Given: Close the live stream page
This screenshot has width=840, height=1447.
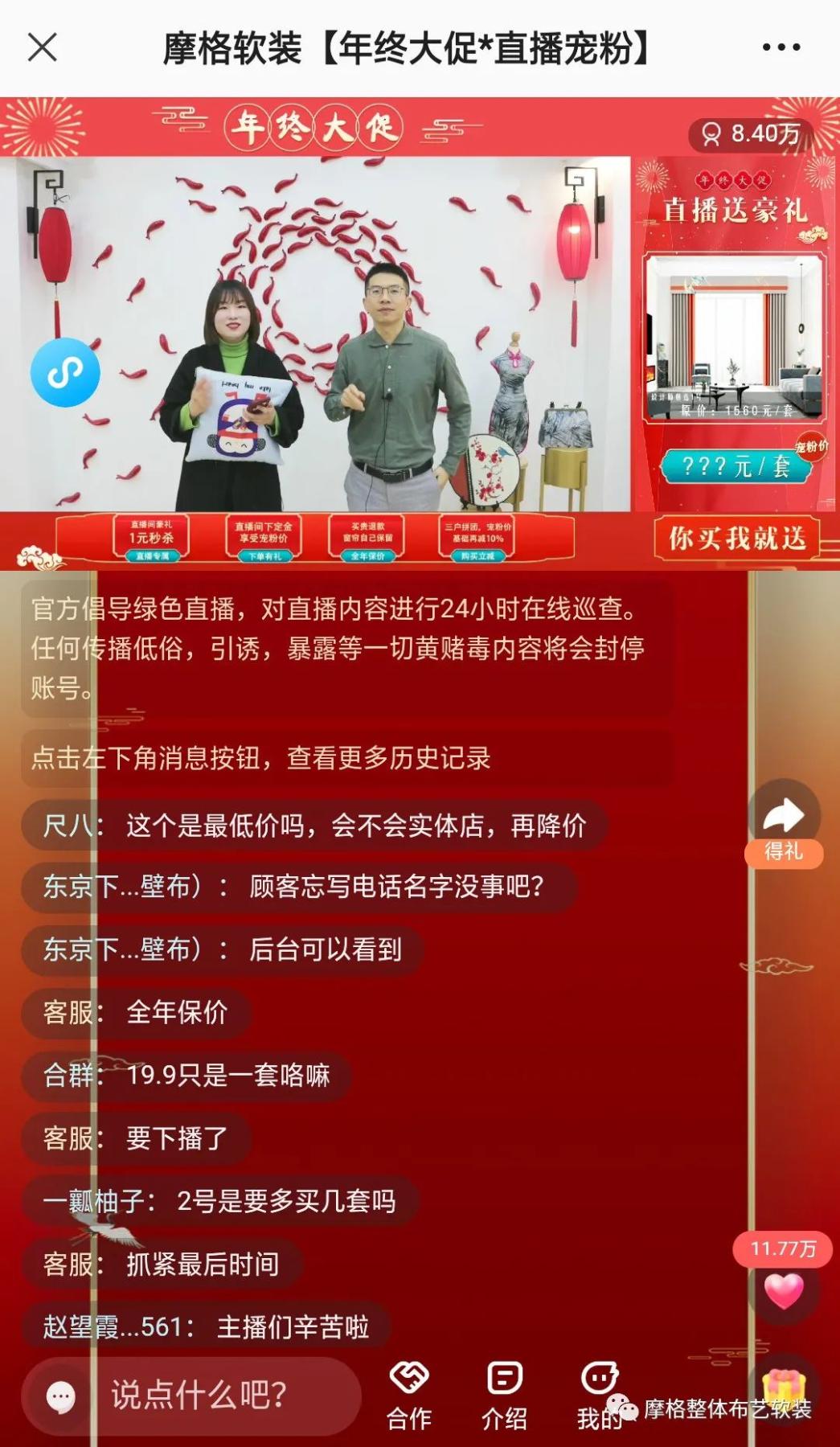Looking at the screenshot, I should click(x=43, y=47).
